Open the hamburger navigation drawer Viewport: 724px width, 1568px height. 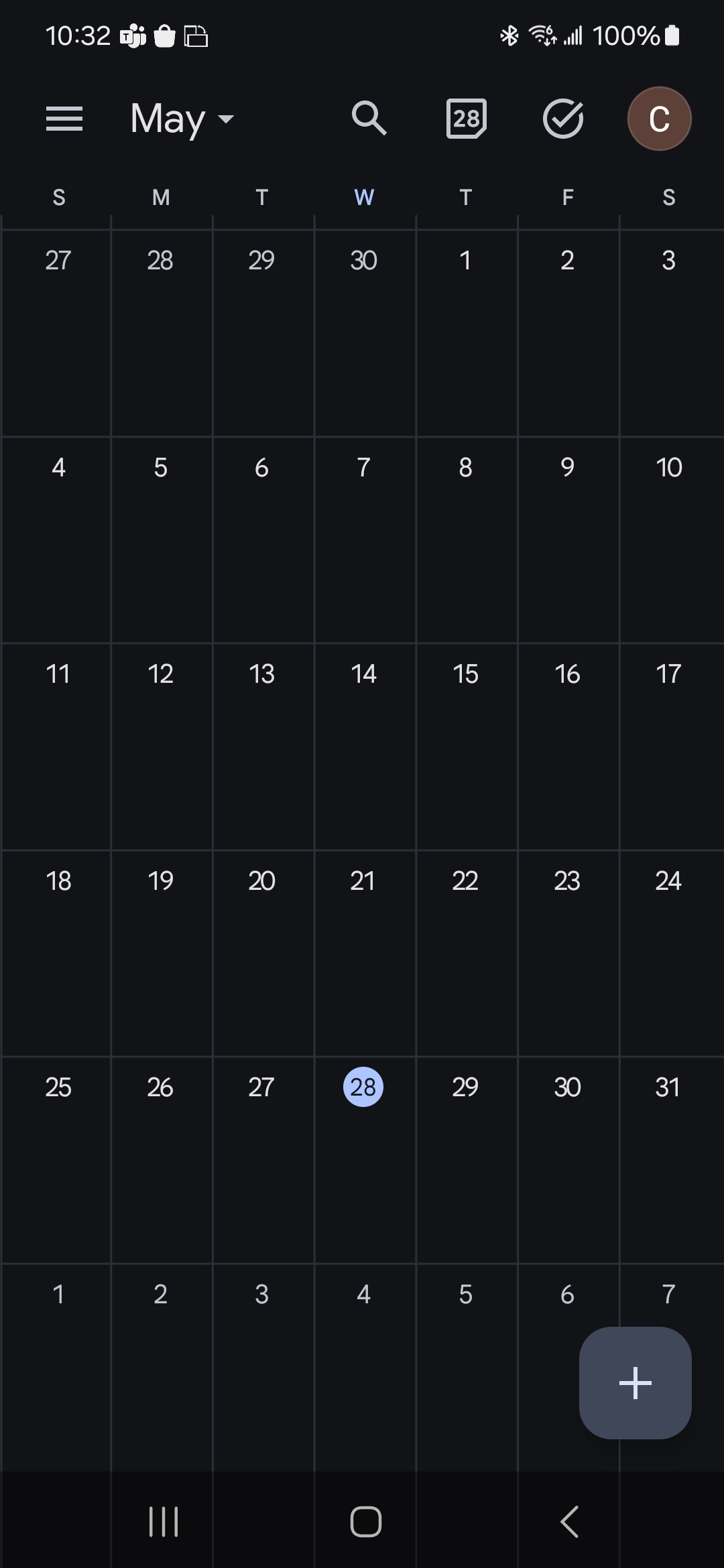click(x=64, y=119)
